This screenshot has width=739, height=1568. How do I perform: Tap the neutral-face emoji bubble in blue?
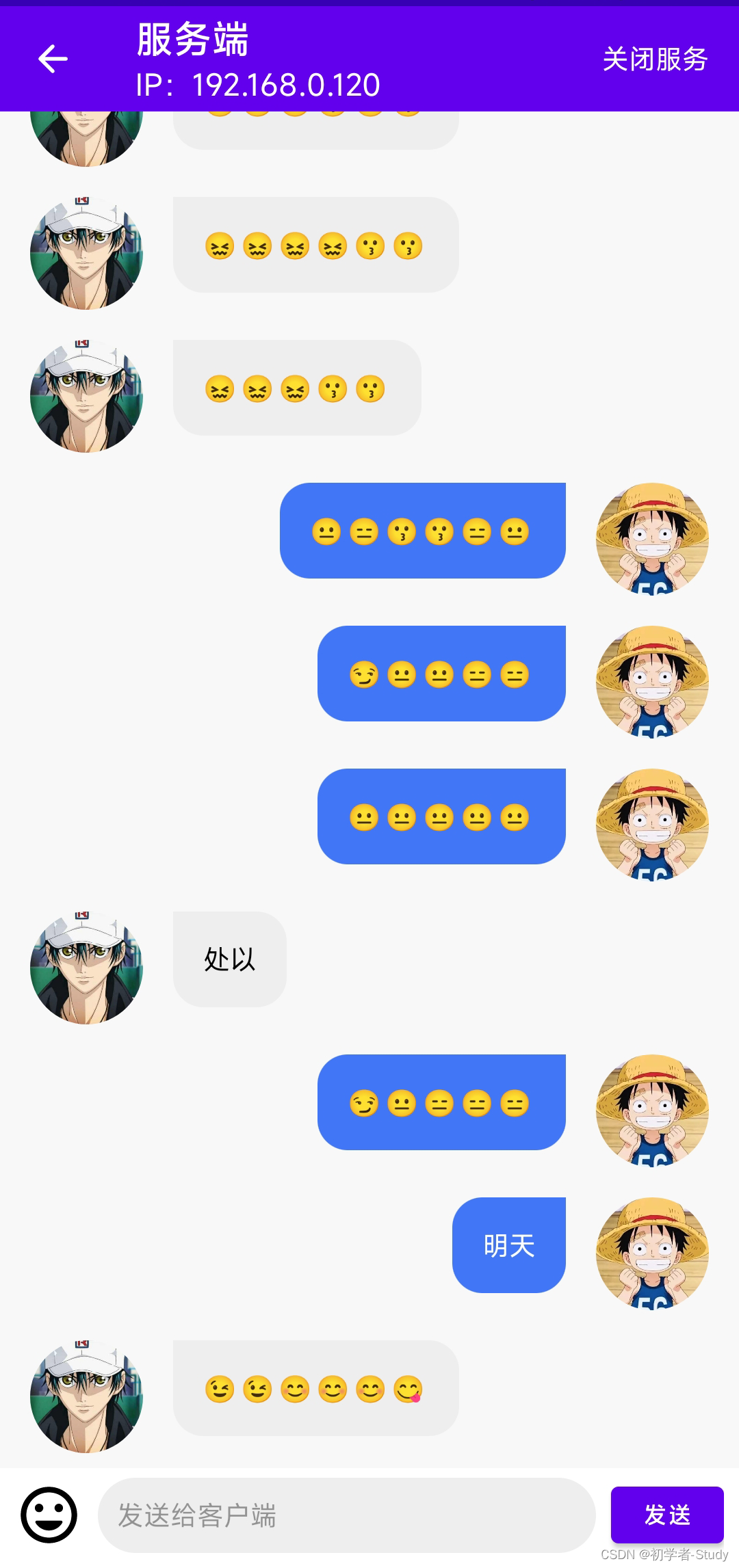click(440, 816)
